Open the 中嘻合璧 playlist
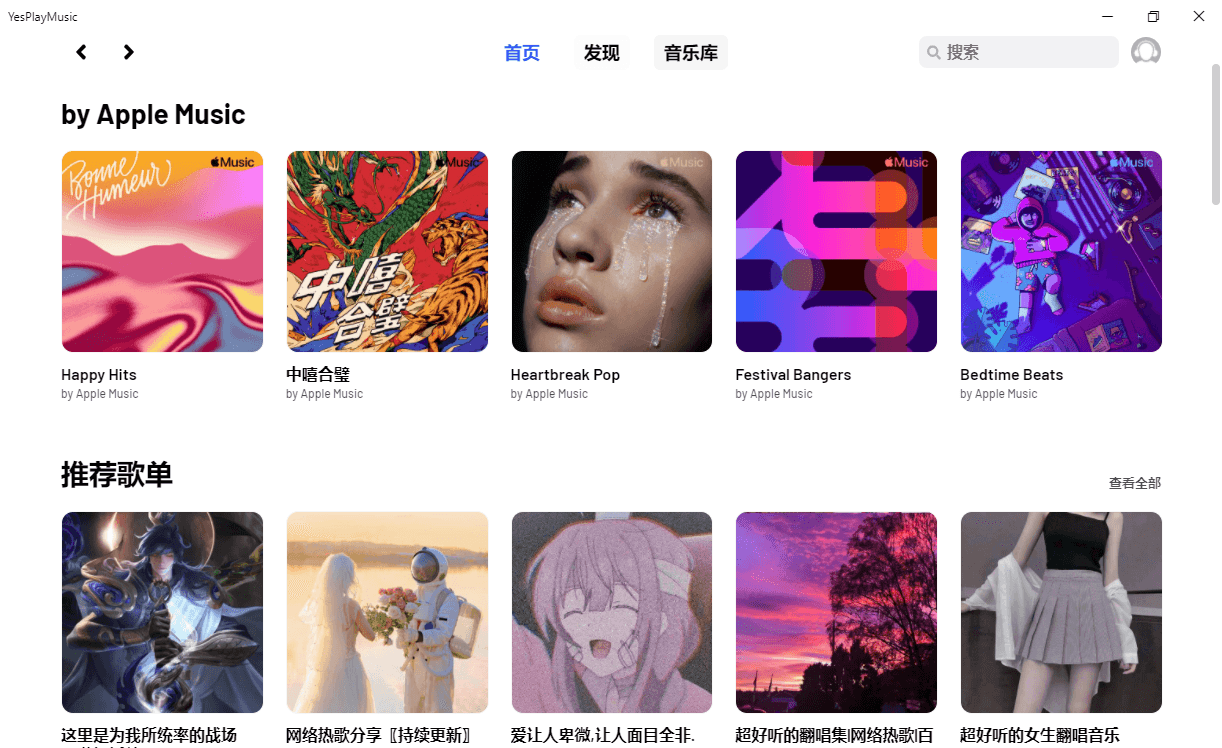The width and height of the screenshot is (1222, 748). pos(387,251)
